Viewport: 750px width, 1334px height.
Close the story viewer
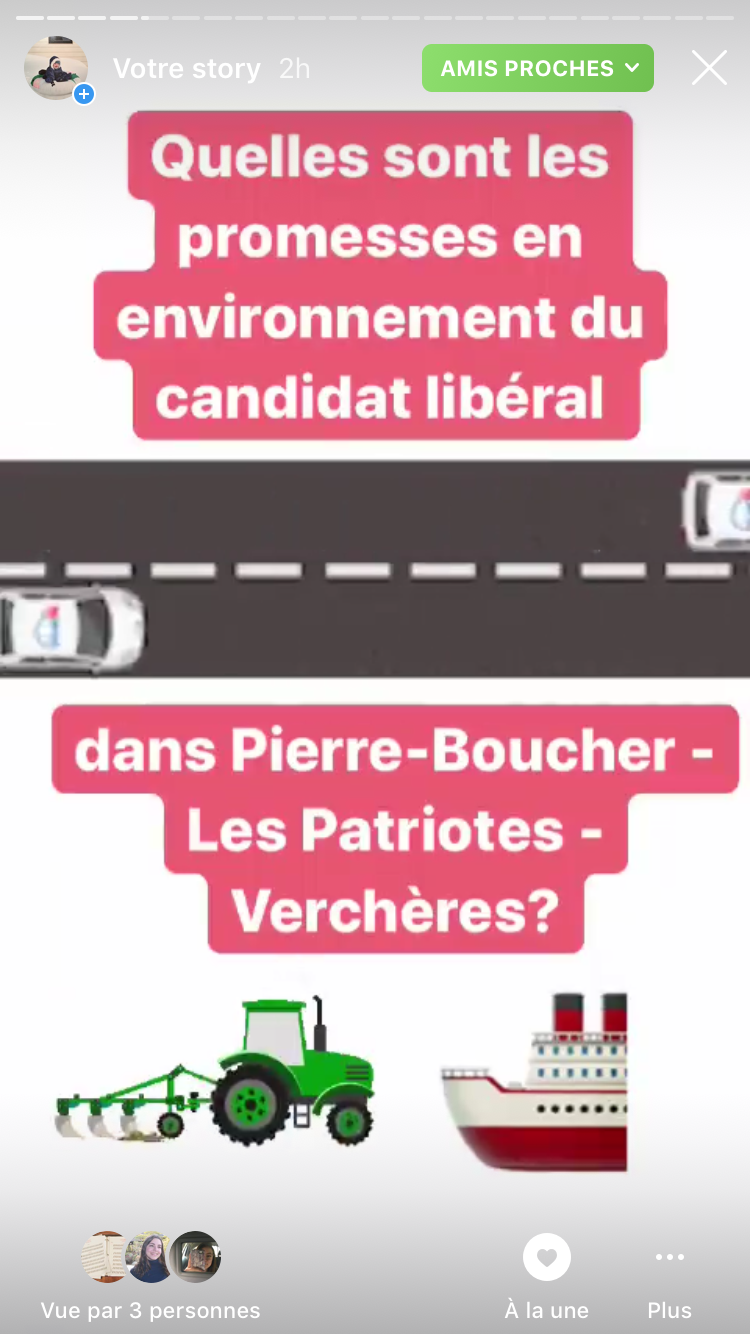tap(709, 68)
